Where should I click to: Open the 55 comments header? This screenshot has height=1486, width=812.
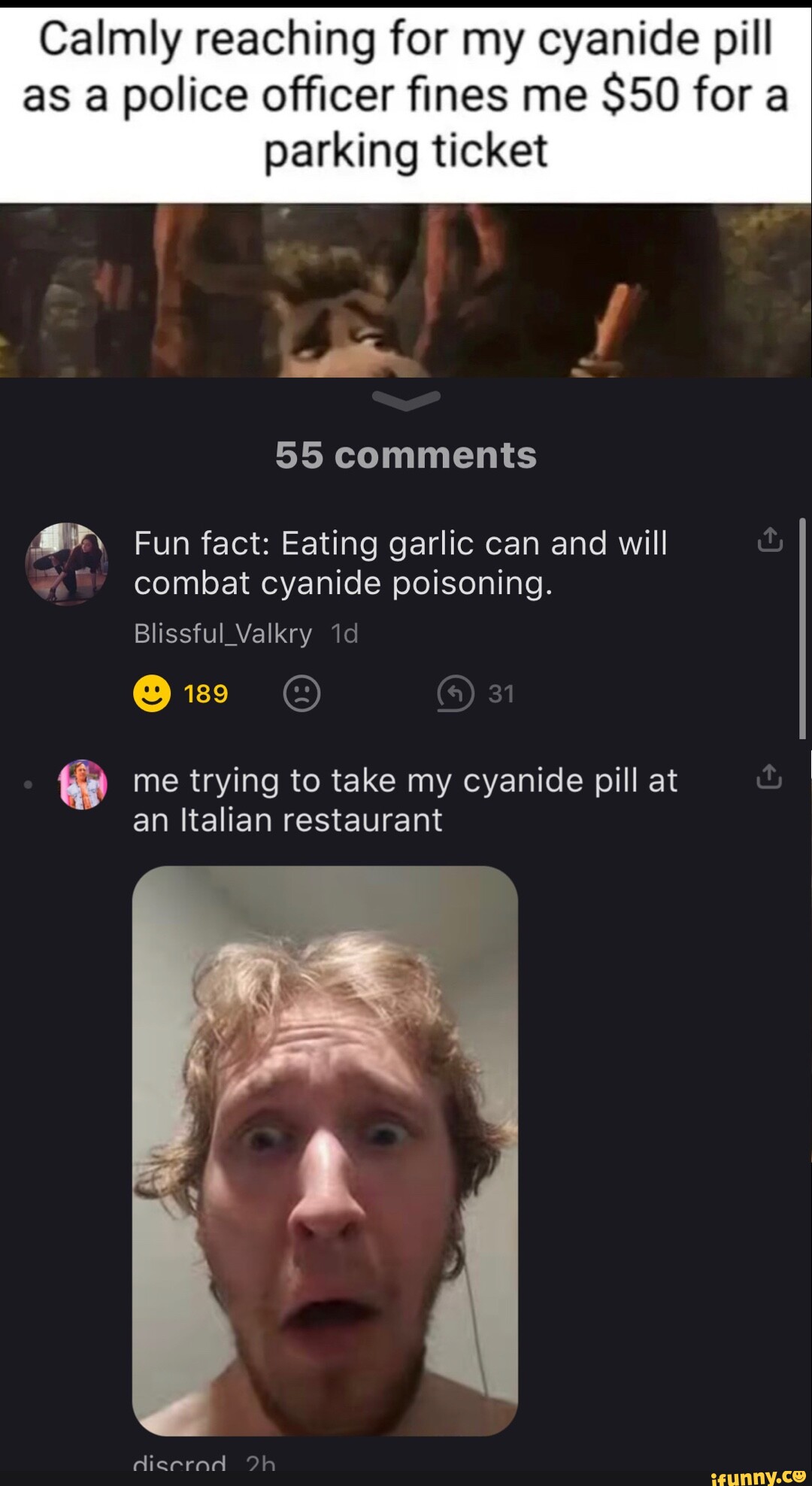tap(406, 453)
